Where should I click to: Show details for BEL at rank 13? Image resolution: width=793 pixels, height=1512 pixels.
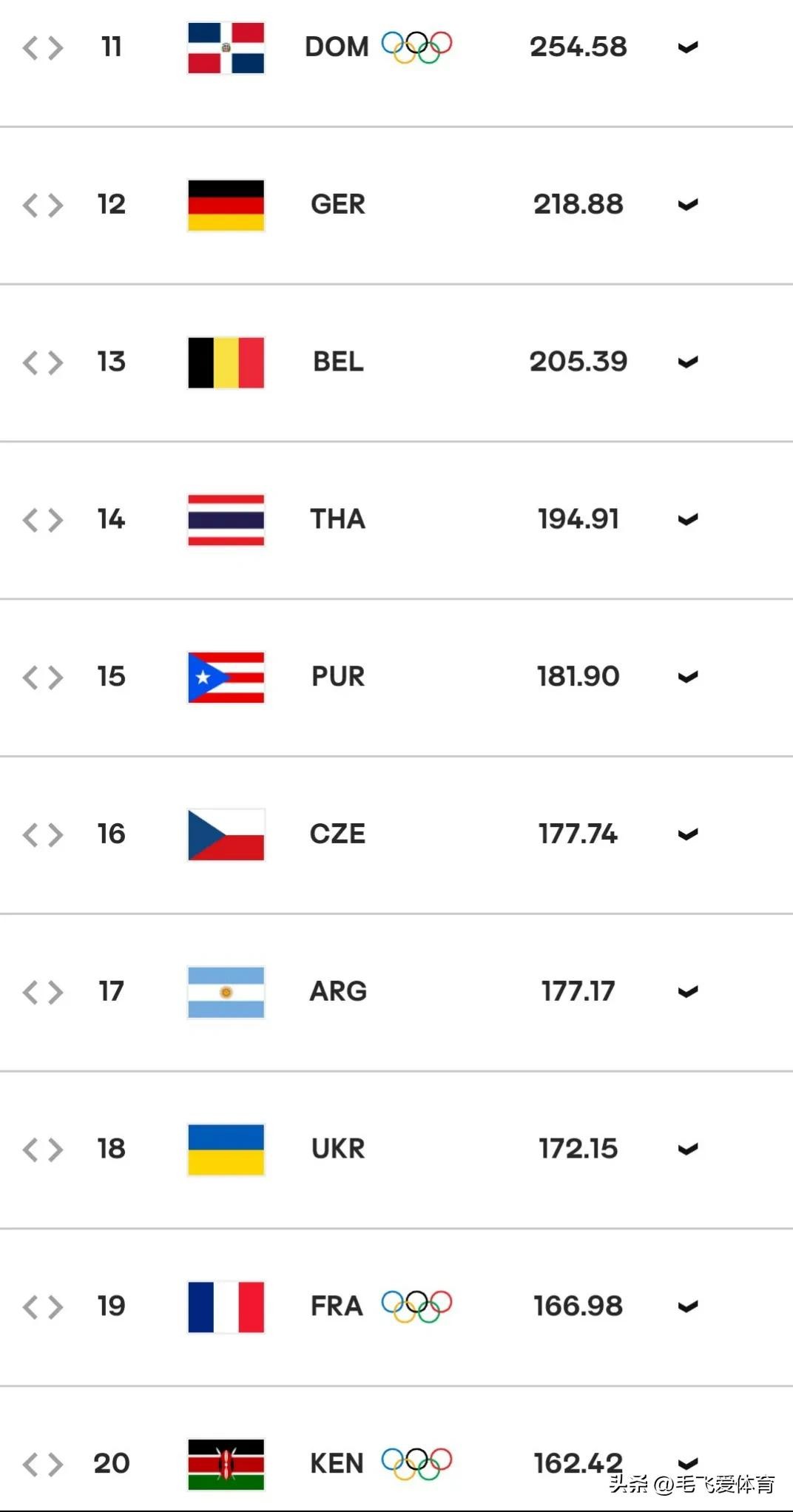pos(688,362)
